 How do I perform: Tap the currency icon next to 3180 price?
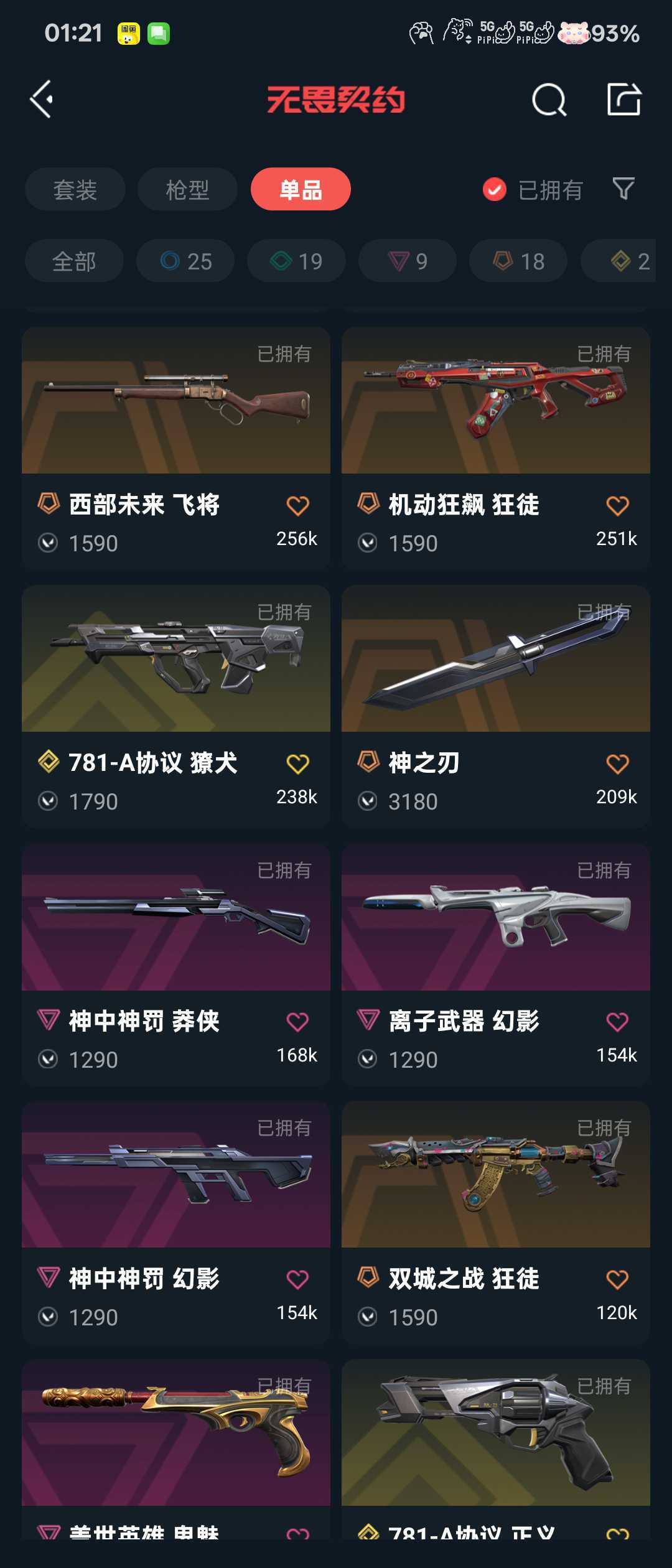click(368, 801)
